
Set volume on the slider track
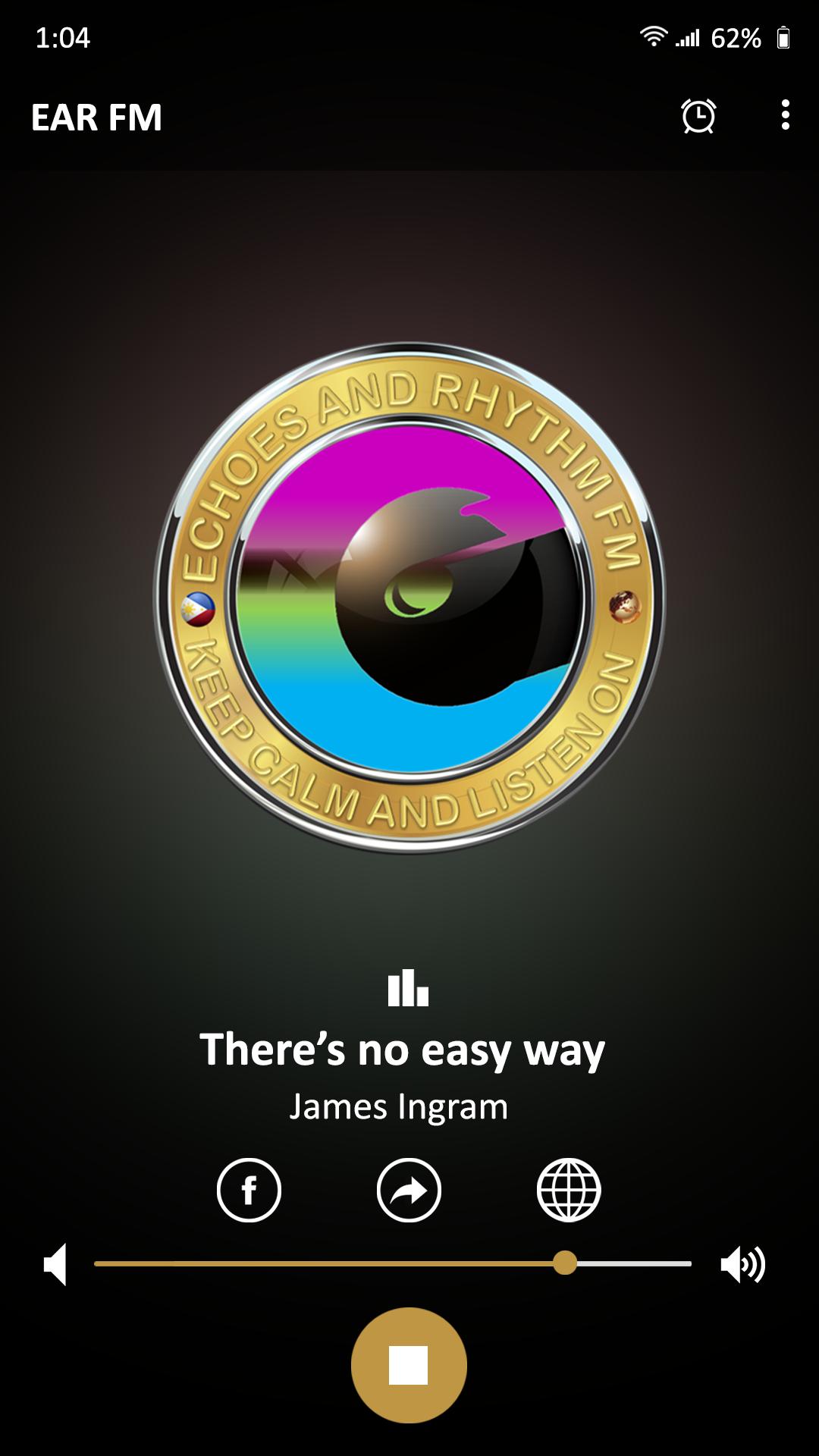(393, 1264)
